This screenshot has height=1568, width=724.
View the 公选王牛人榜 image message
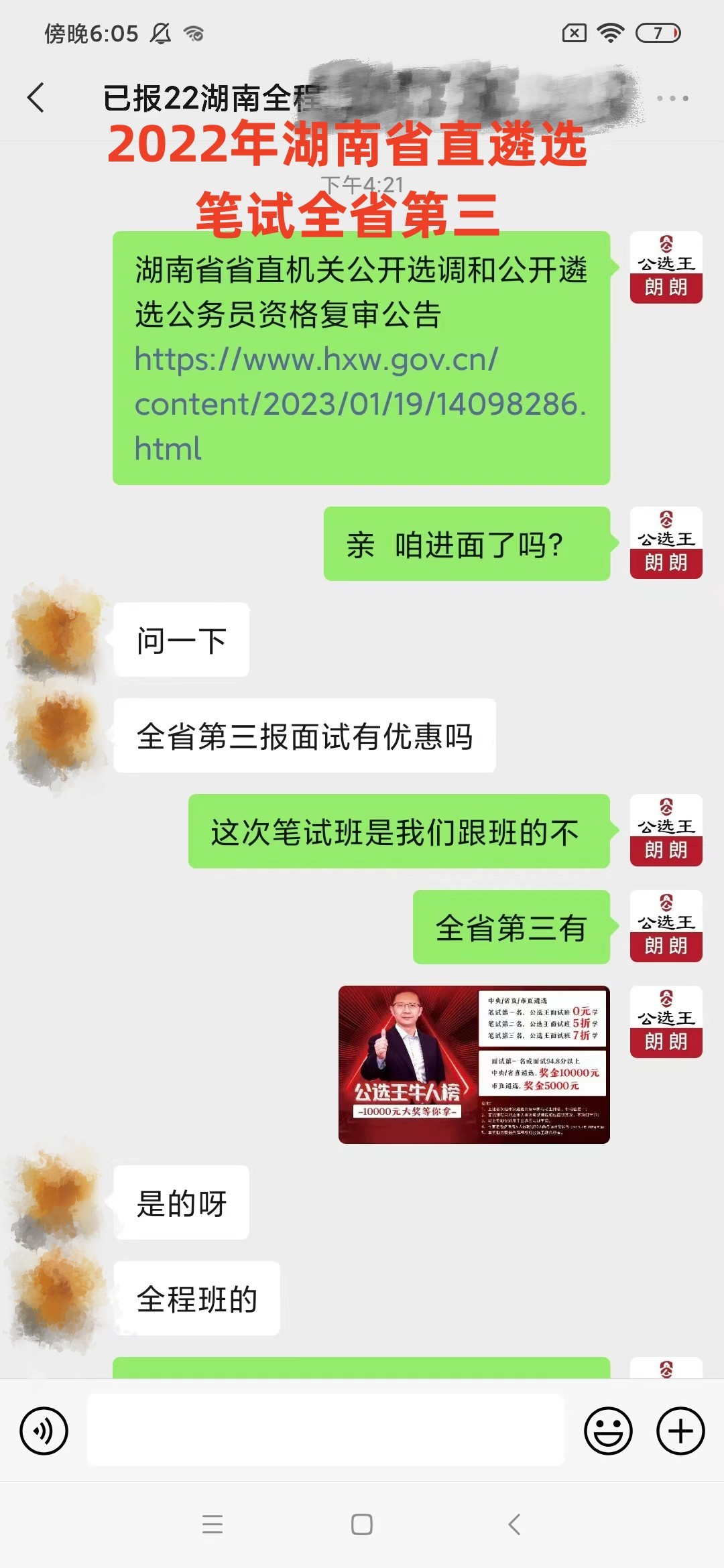point(474,1064)
